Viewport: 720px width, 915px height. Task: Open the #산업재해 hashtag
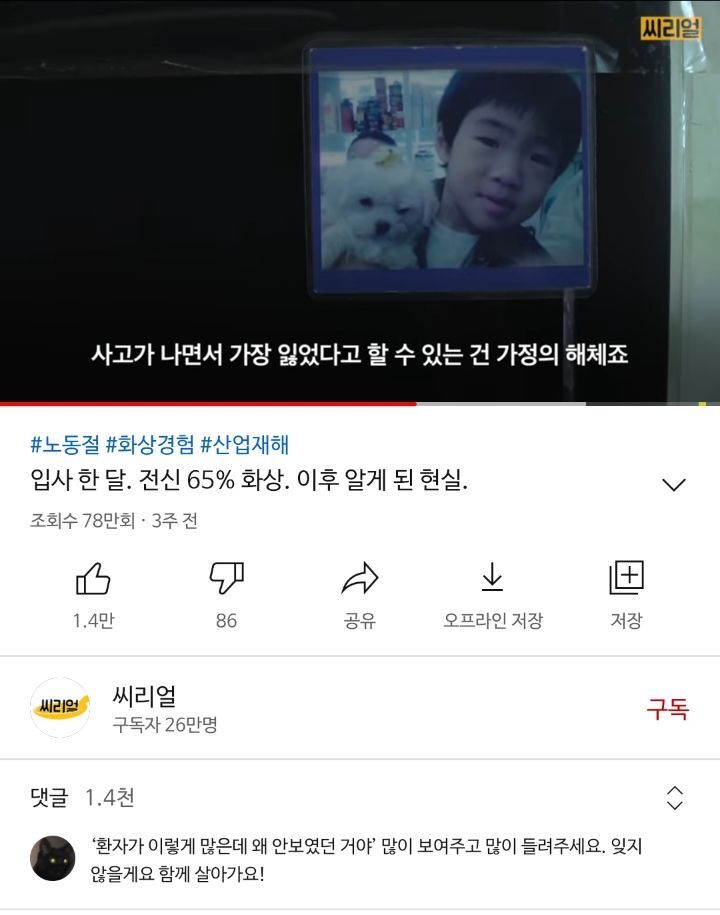(x=244, y=445)
